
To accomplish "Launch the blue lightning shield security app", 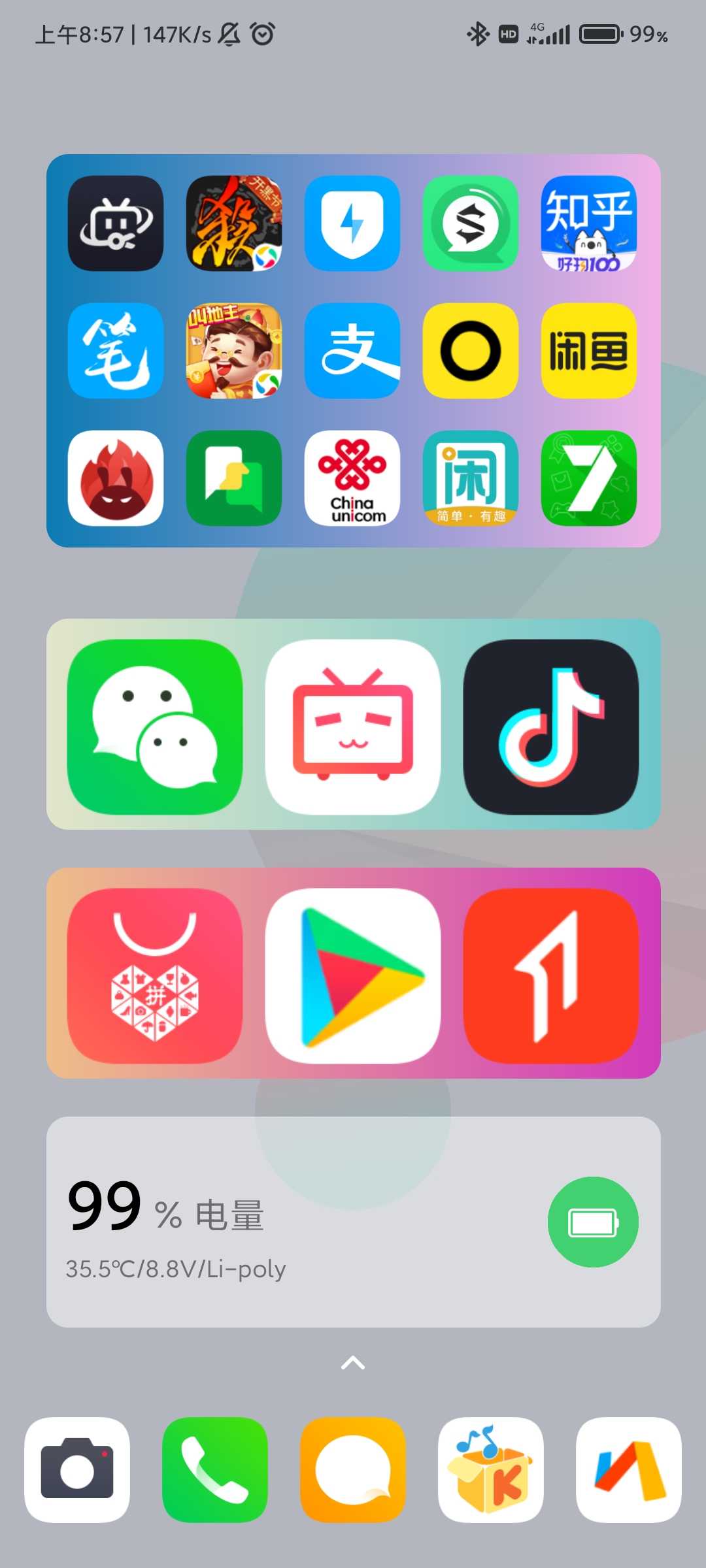I will [352, 223].
